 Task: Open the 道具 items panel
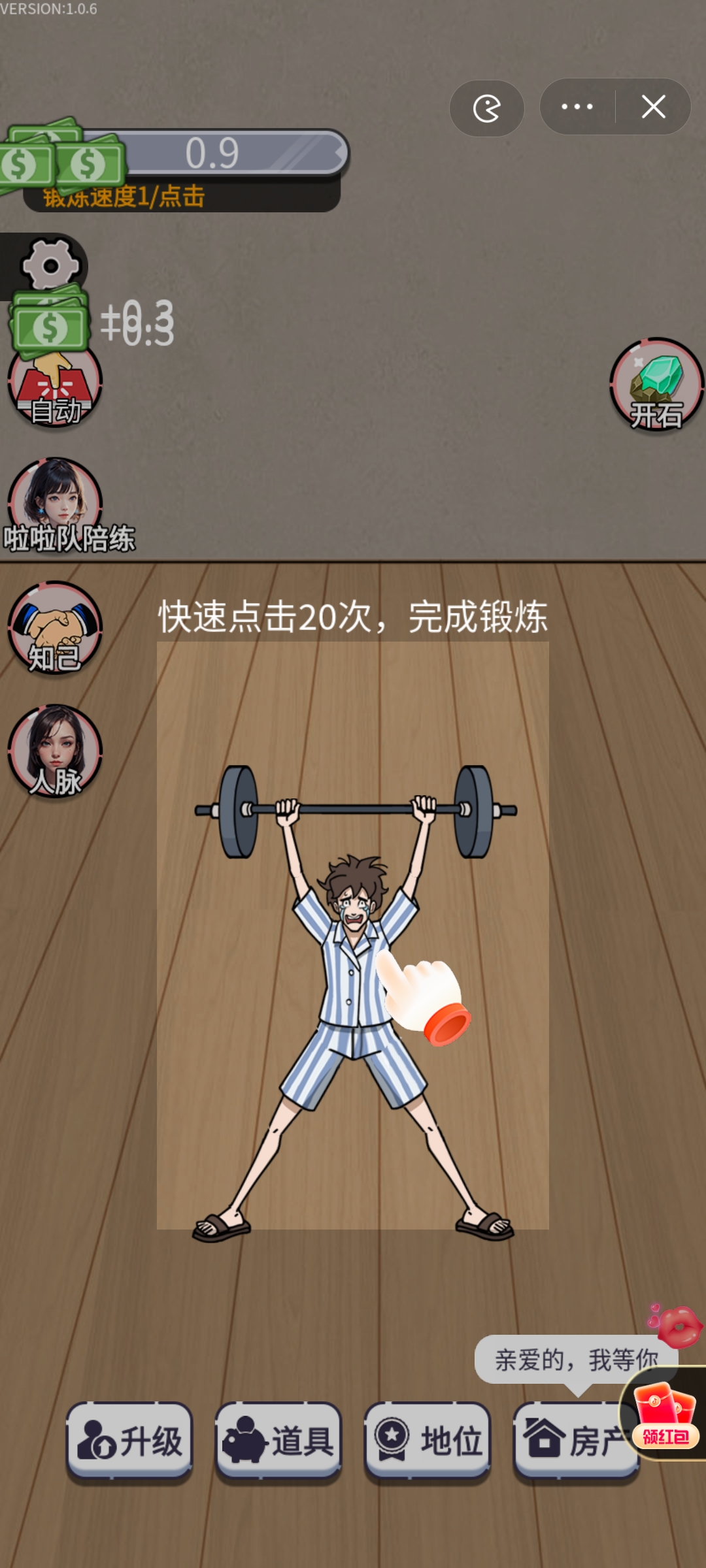(278, 1440)
